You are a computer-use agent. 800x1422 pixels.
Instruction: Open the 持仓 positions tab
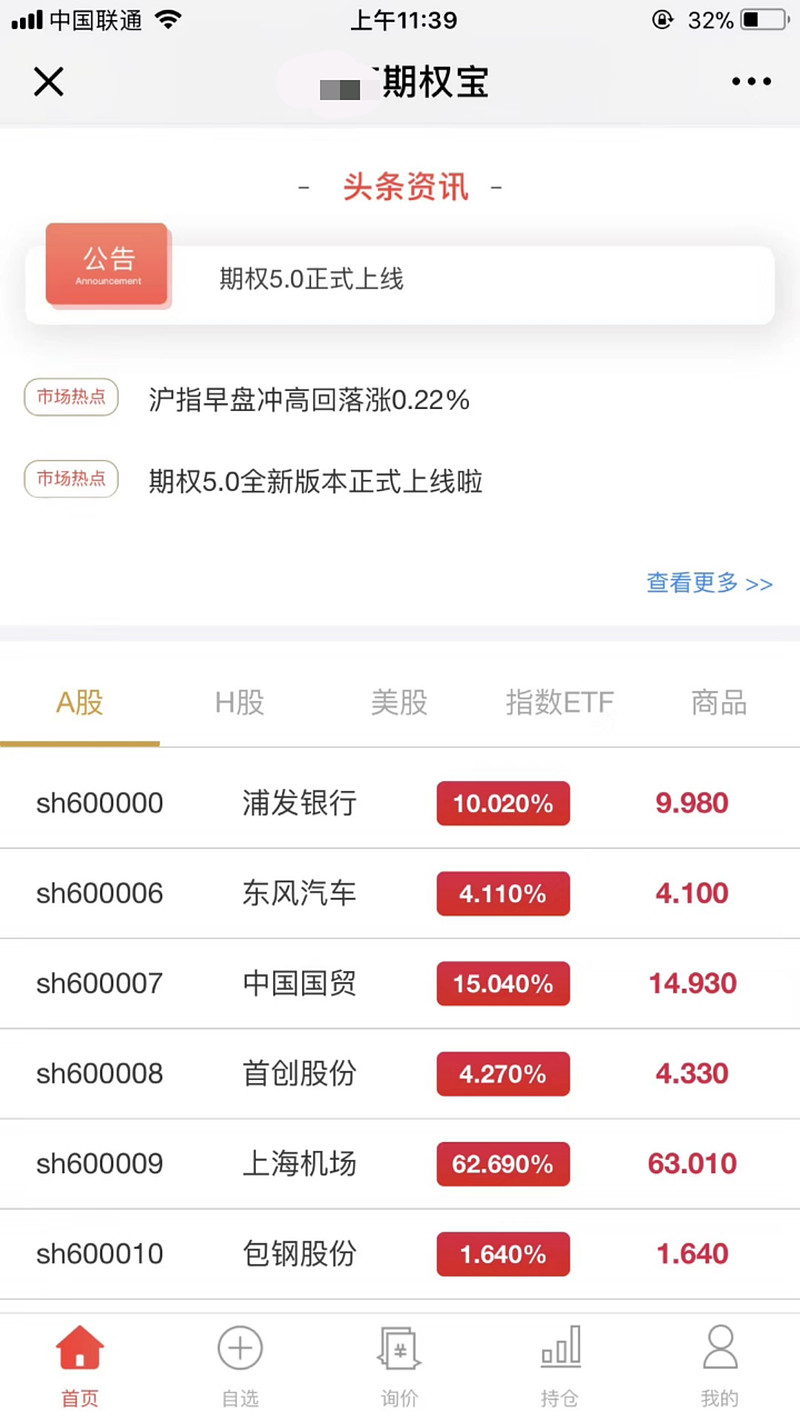click(x=560, y=1366)
